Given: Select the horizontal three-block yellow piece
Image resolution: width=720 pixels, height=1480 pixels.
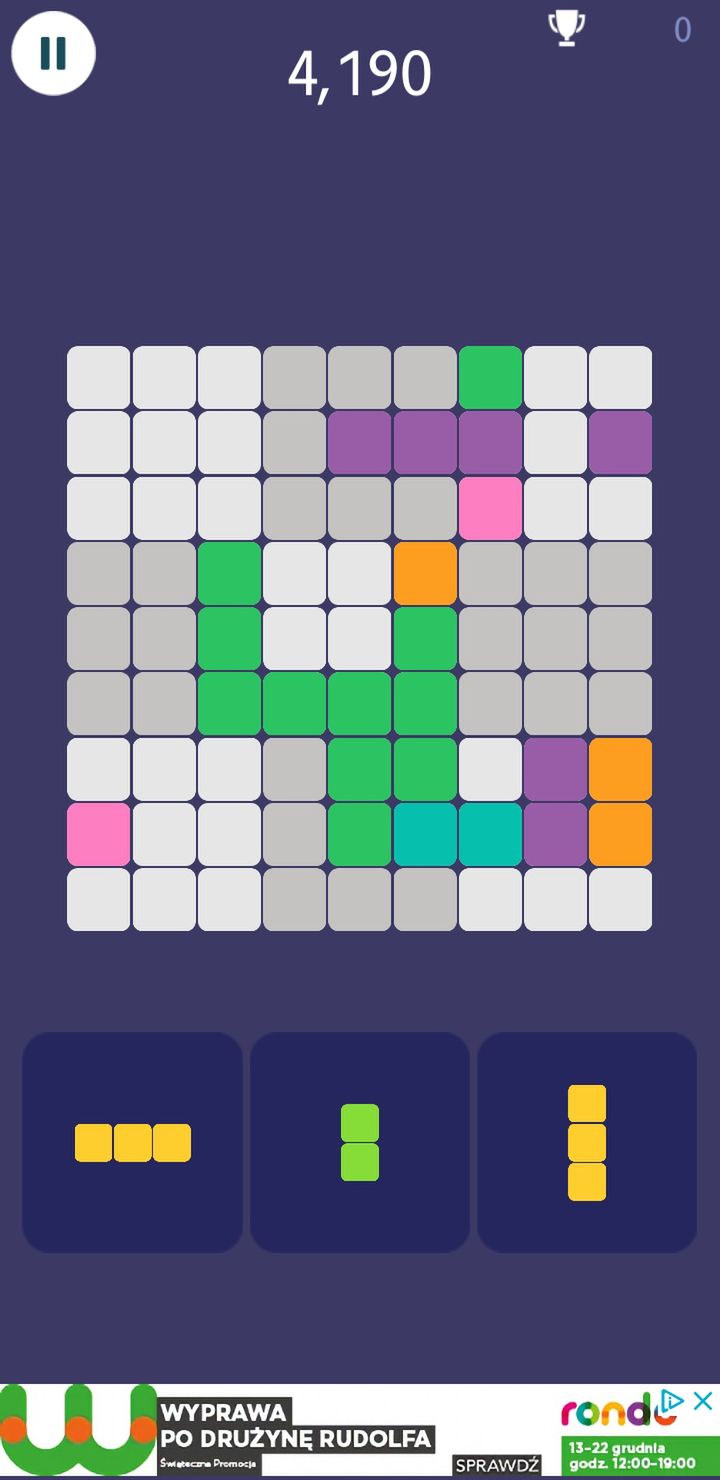Looking at the screenshot, I should pos(133,1142).
